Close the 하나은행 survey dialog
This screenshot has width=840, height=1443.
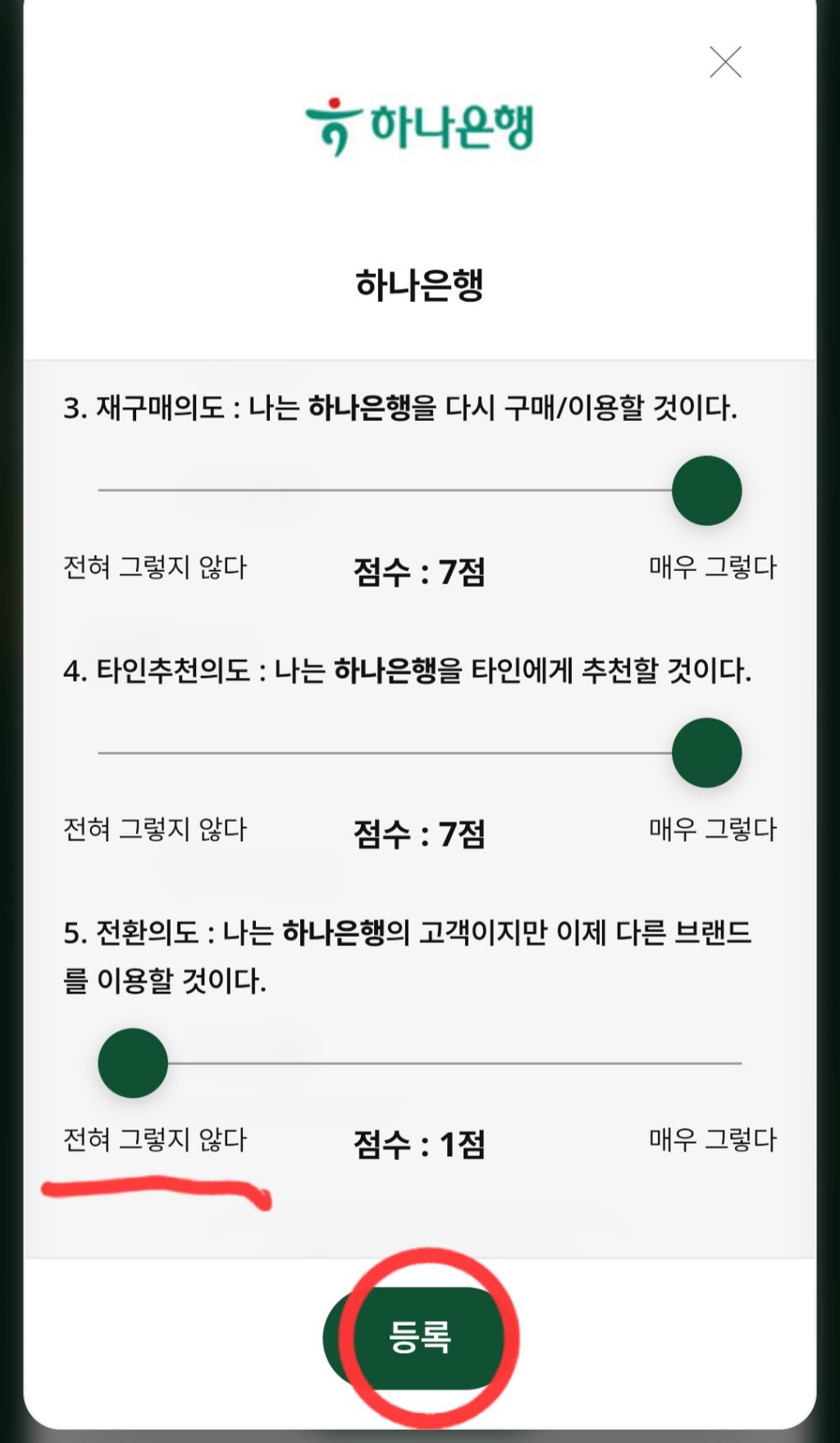tap(725, 62)
